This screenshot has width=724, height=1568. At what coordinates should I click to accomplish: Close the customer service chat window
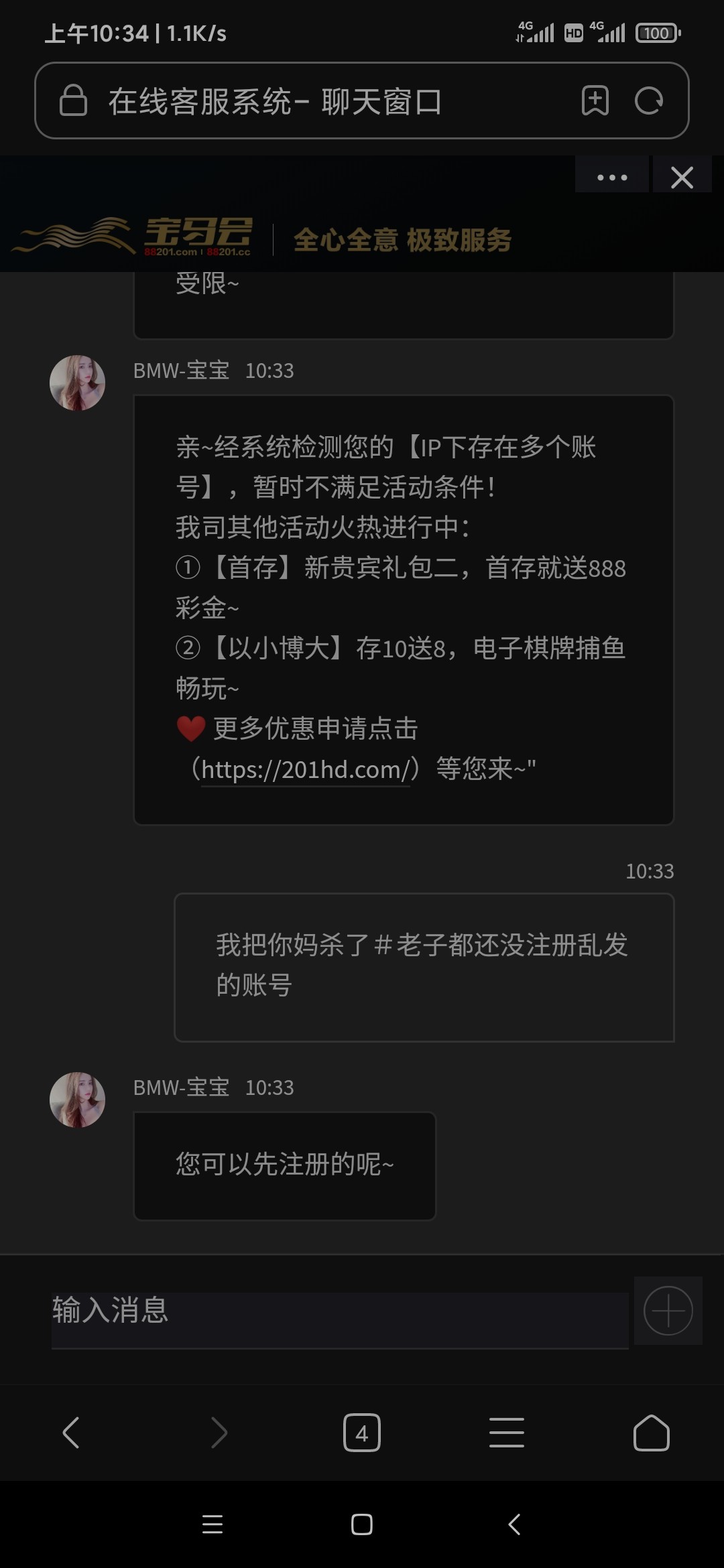682,177
